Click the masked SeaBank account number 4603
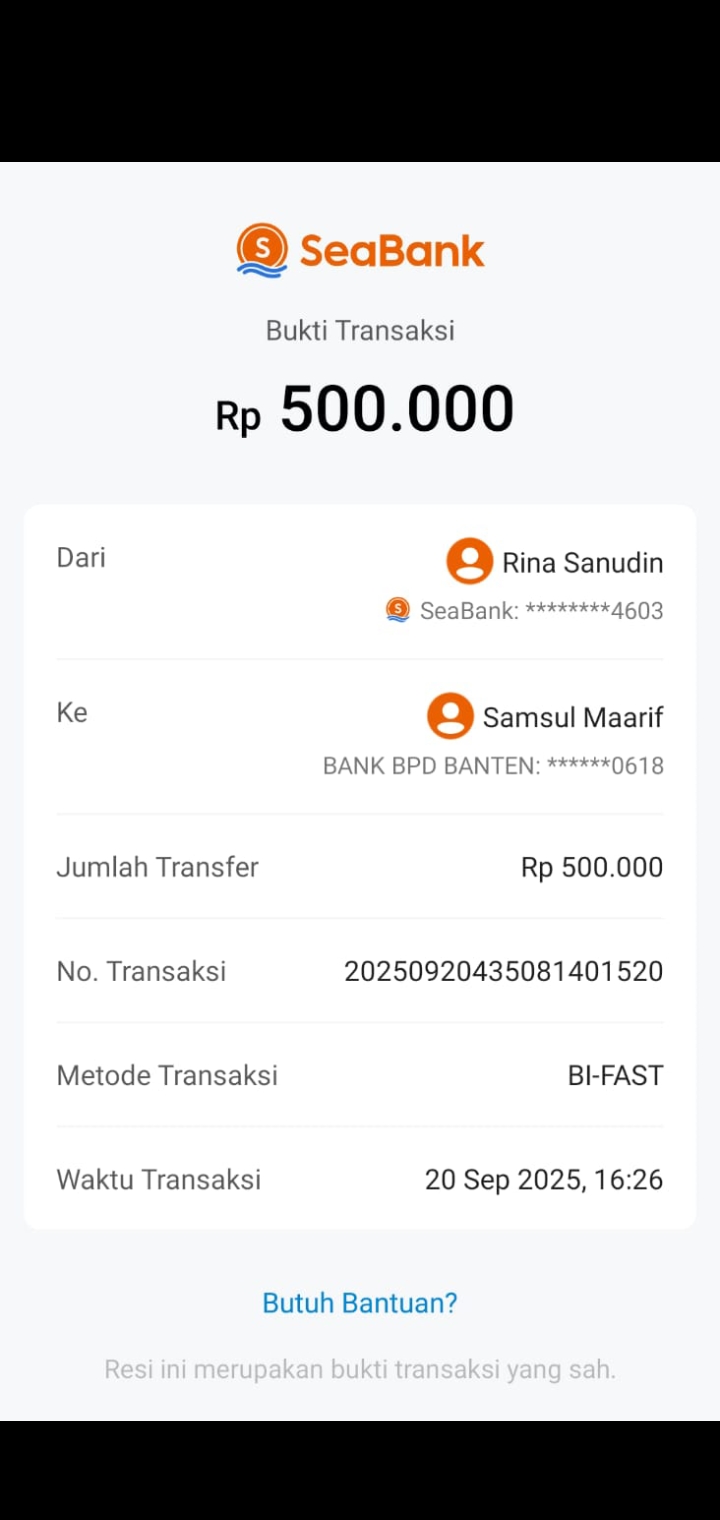The height and width of the screenshot is (1520, 720). click(540, 610)
